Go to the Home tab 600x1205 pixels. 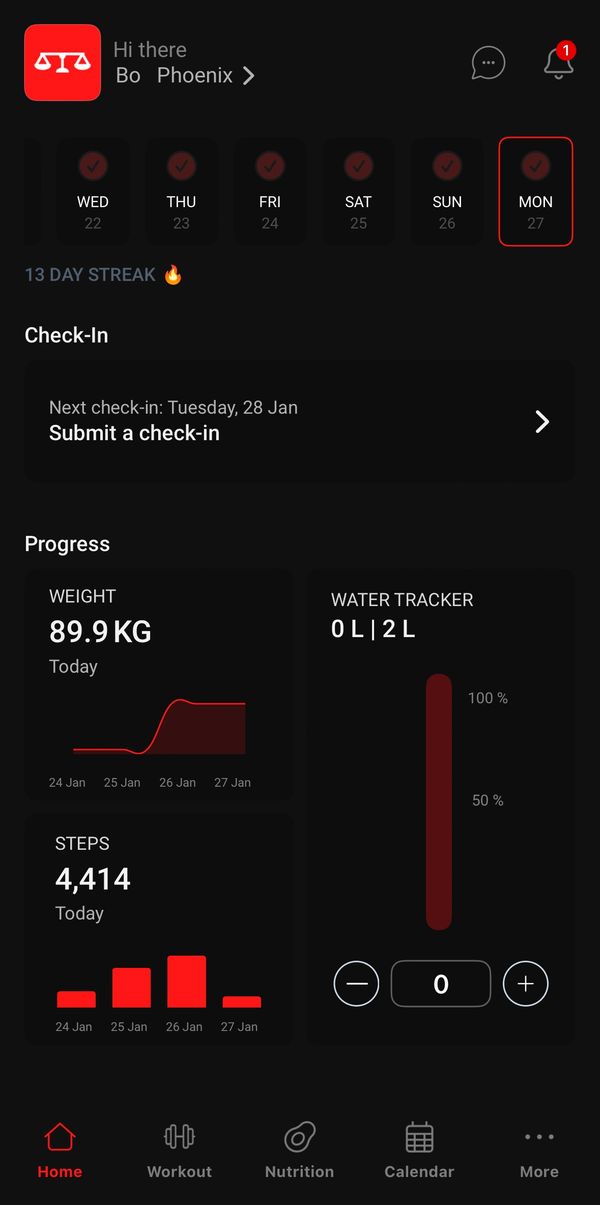pos(60,1150)
